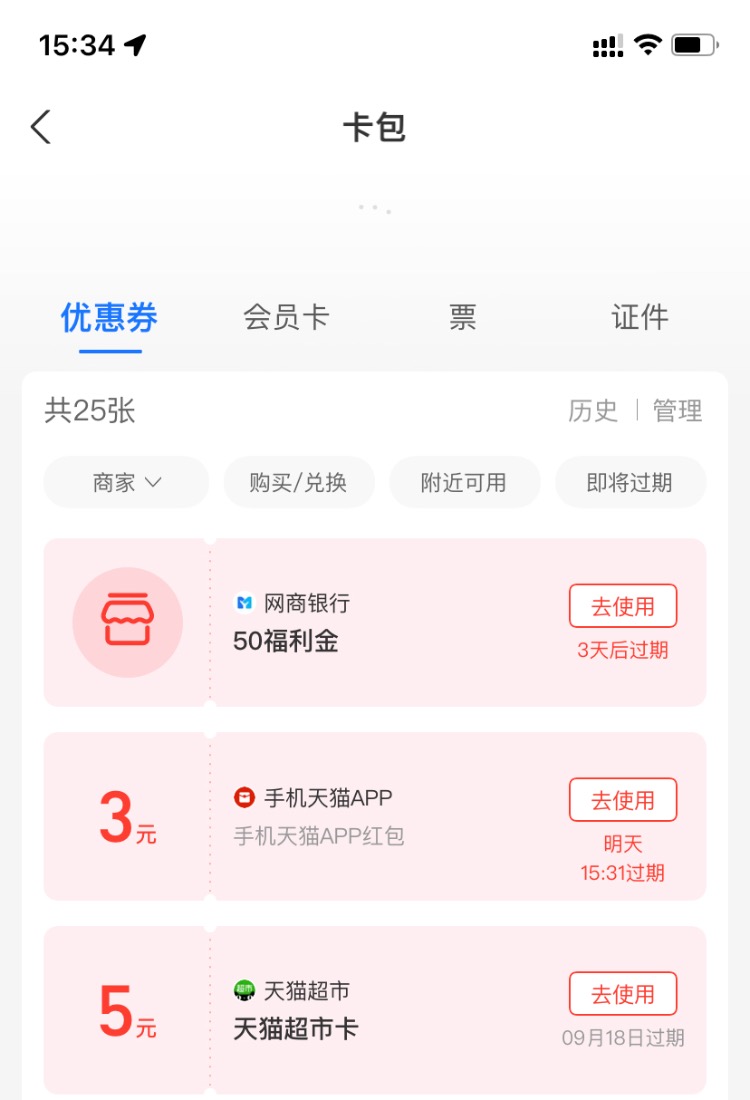Open coupon 管理
The width and height of the screenshot is (750, 1100).
point(678,411)
